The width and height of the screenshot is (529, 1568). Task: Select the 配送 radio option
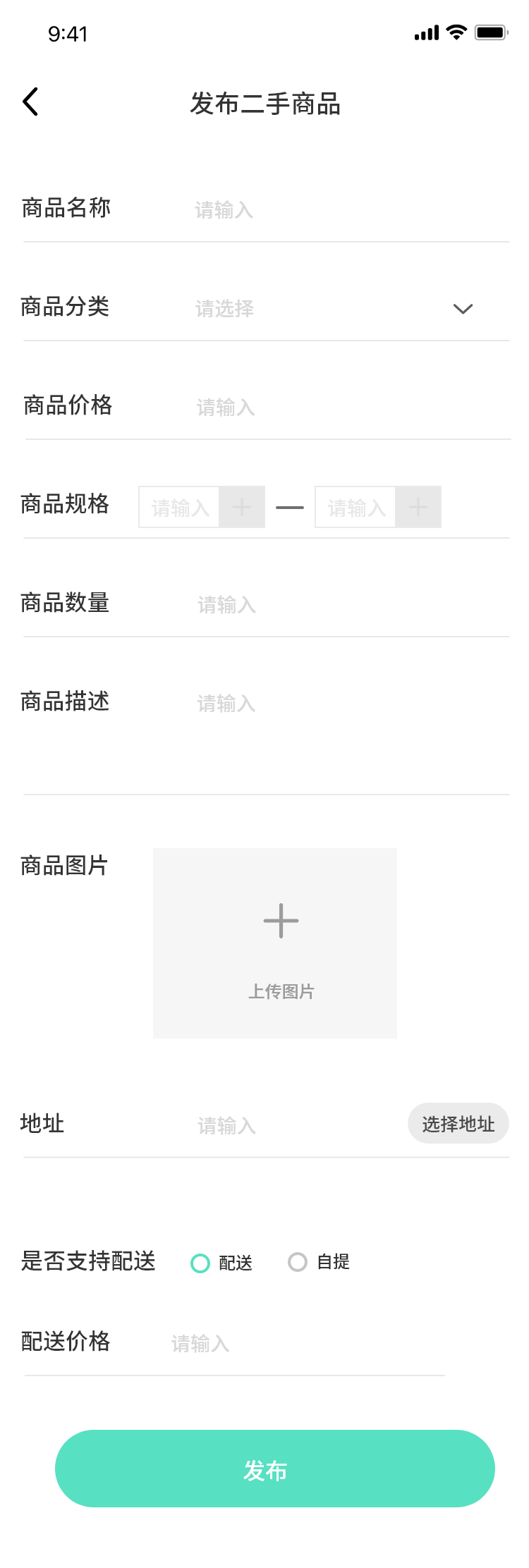click(200, 1263)
